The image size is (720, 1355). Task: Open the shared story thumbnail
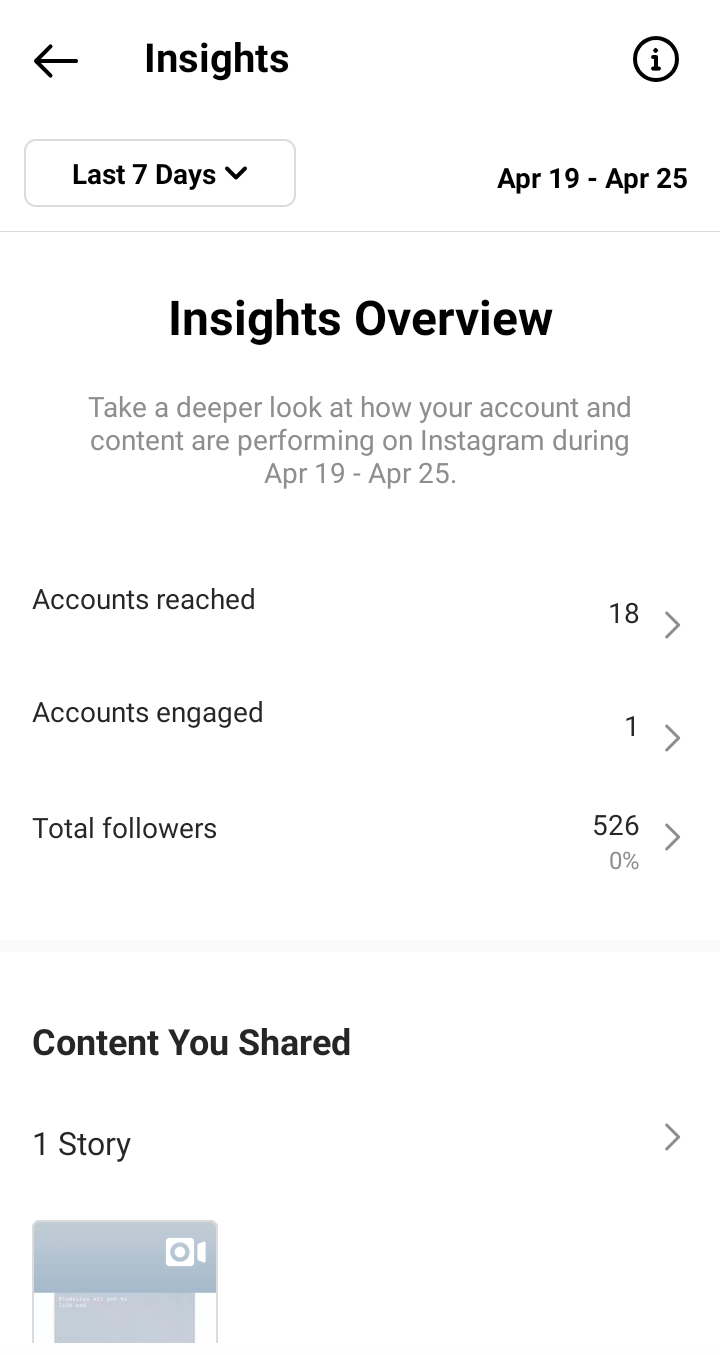pos(125,1282)
